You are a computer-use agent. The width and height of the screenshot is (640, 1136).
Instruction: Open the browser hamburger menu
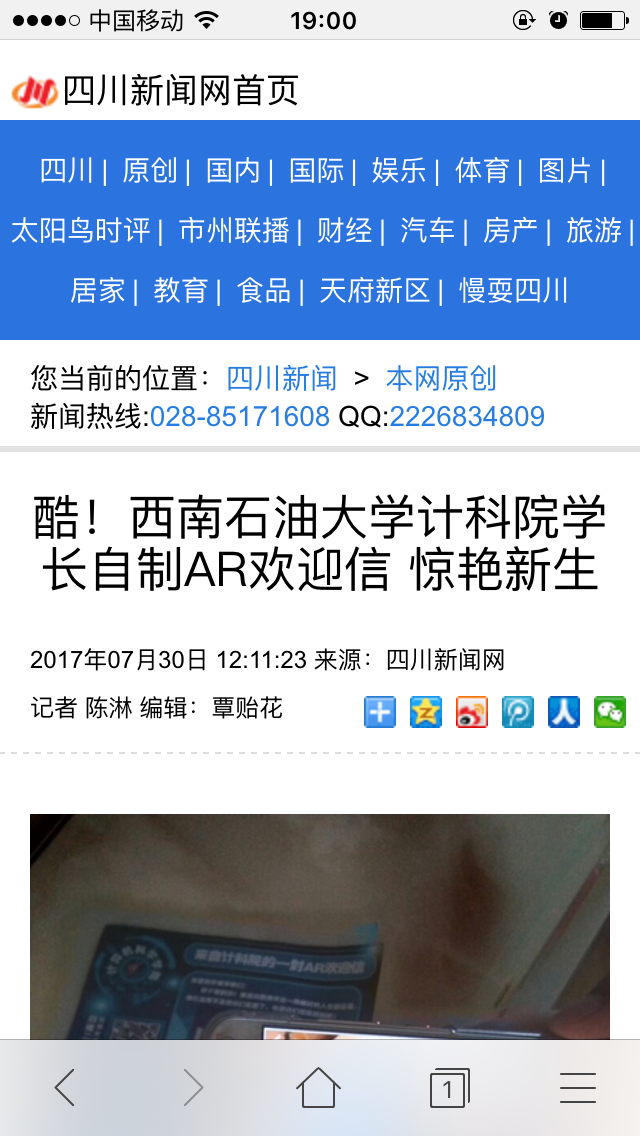[578, 1087]
